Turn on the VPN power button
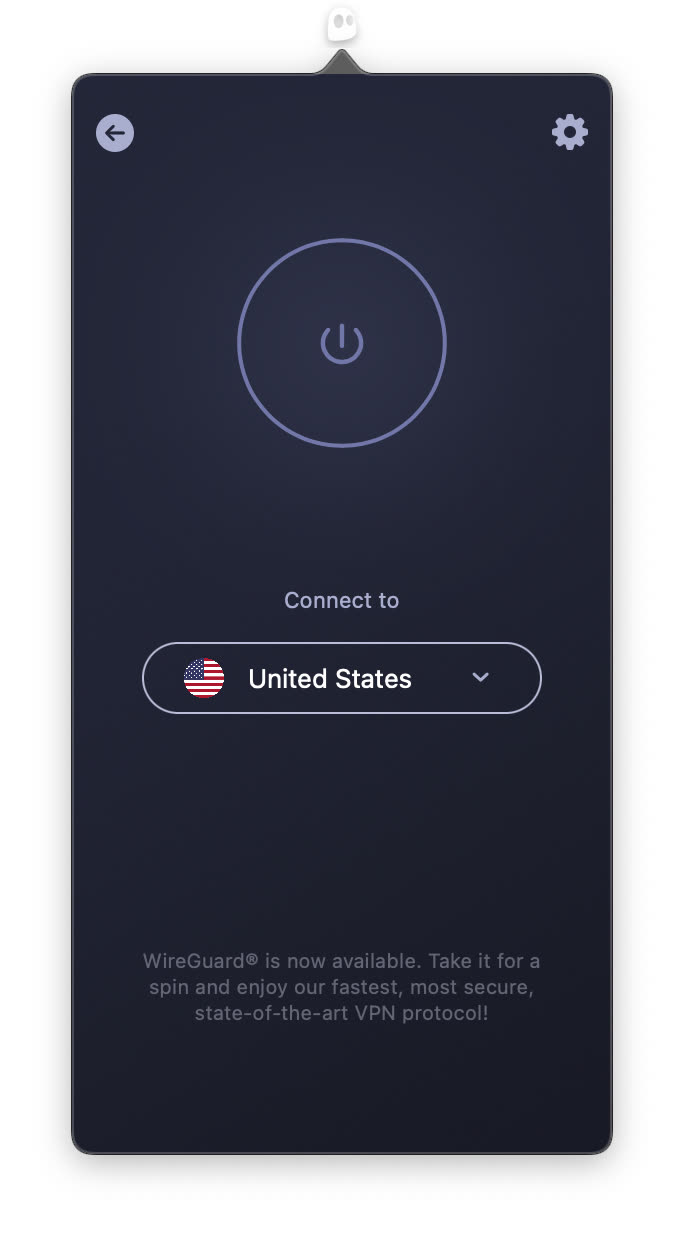 342,343
